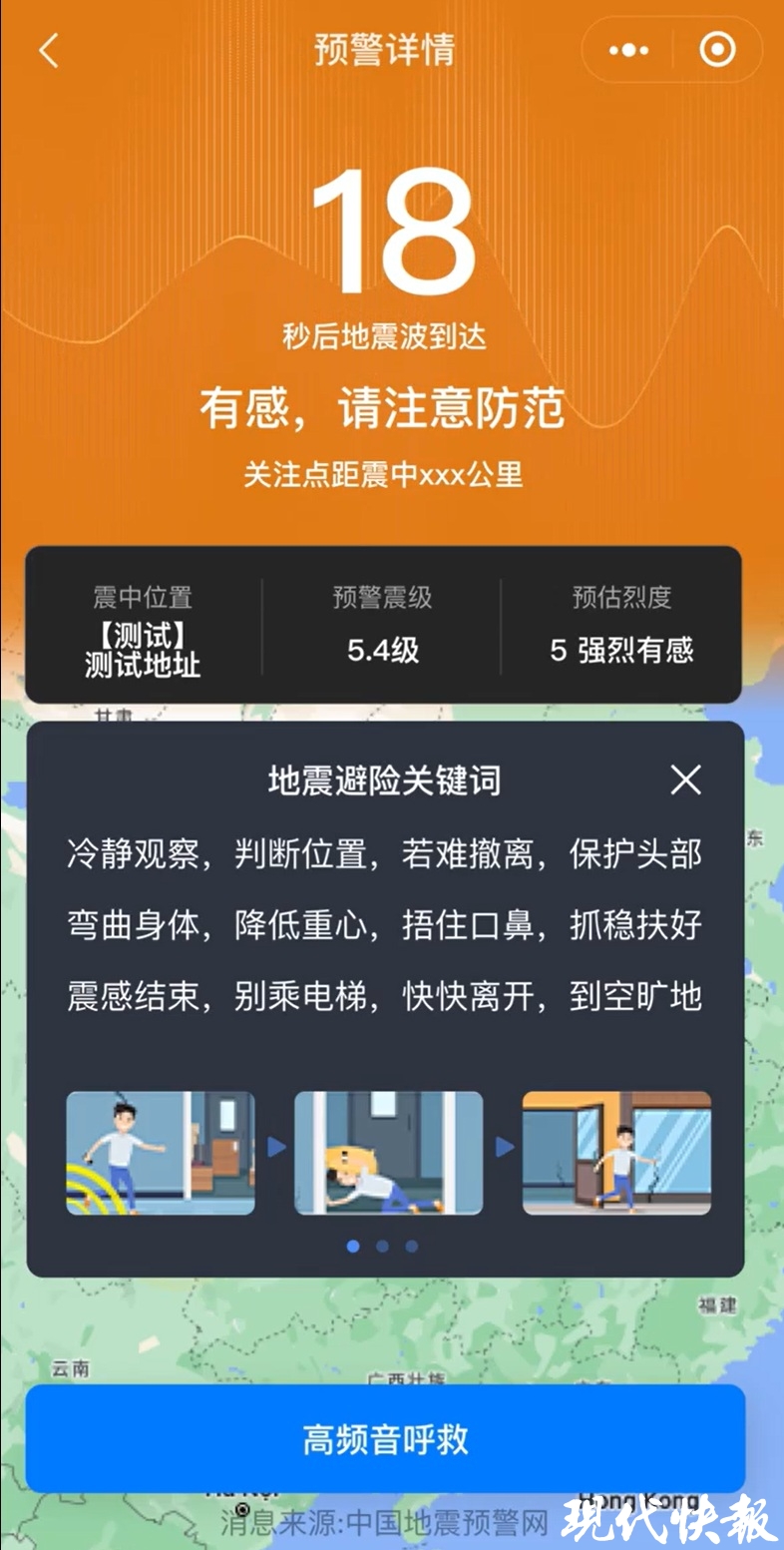Go back from the 预警详情 page

49,50
